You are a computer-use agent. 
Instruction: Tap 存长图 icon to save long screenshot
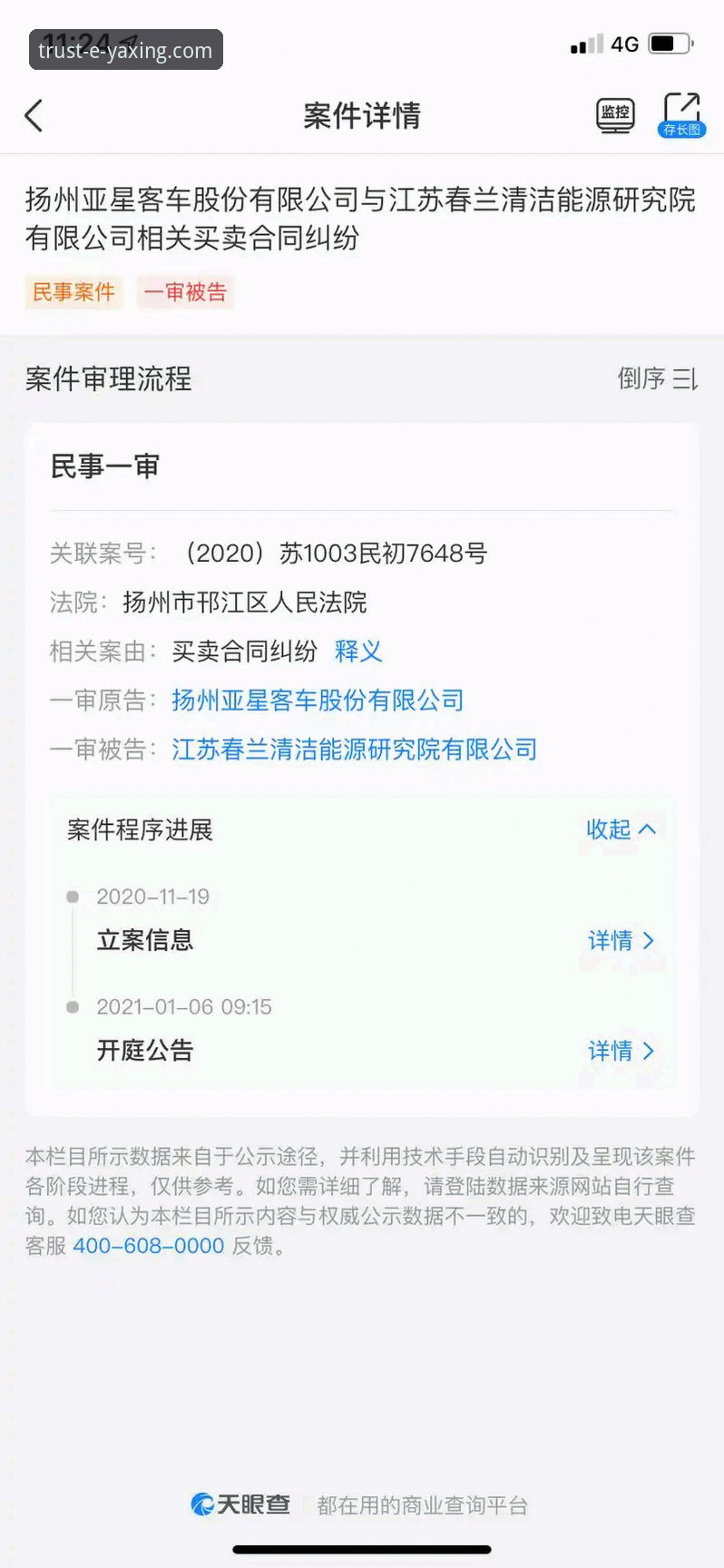tap(680, 115)
